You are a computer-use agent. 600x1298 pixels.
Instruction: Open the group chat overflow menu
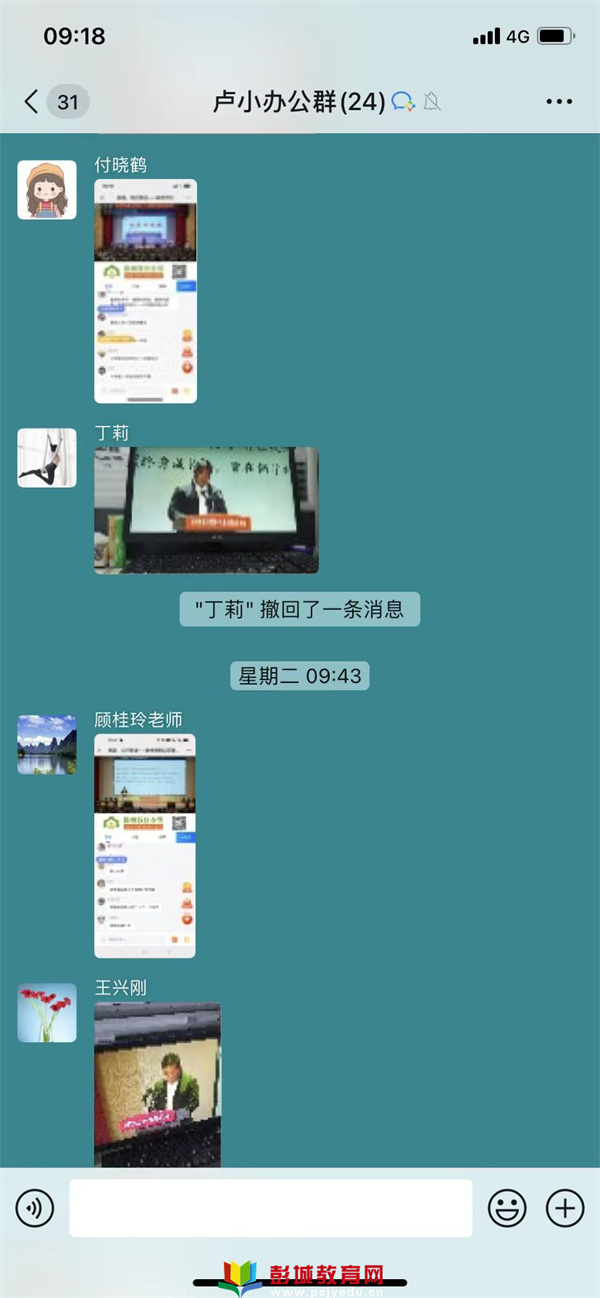559,101
